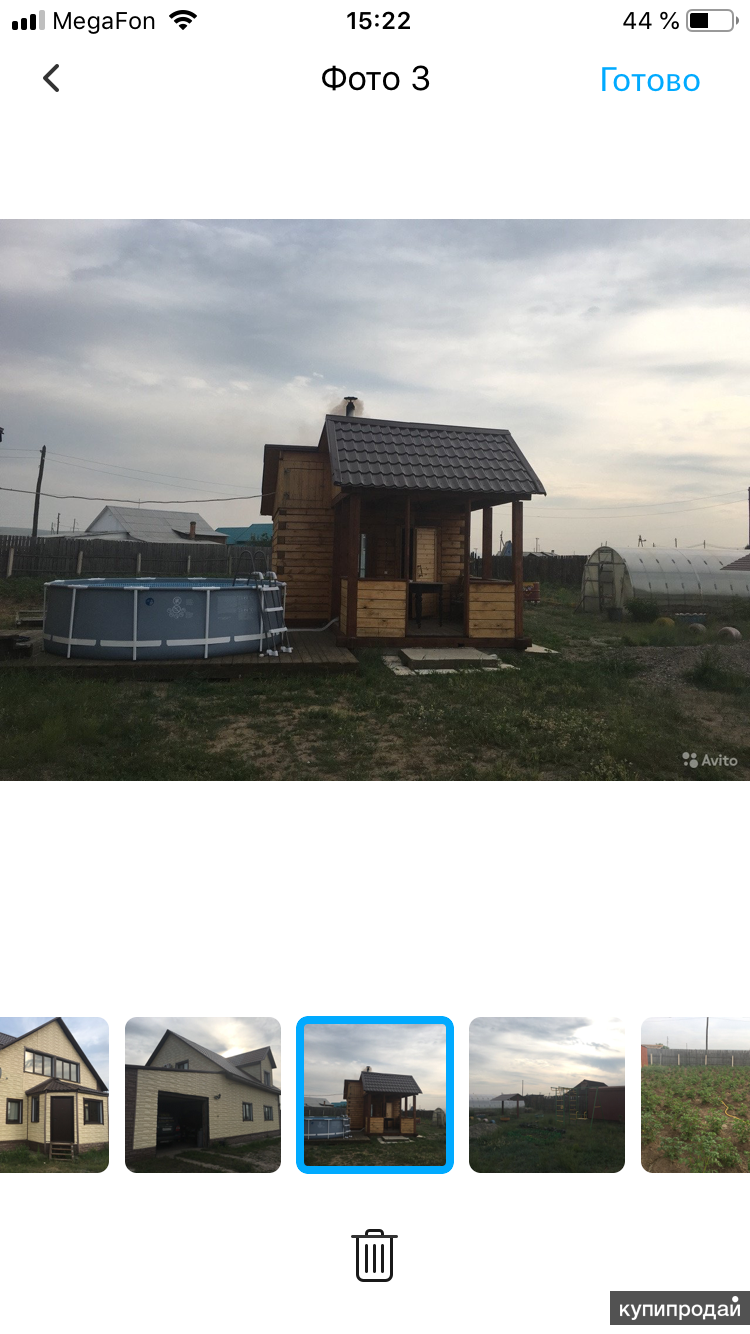Open the large bathhouse photo preview
750x1334 pixels.
(x=375, y=500)
